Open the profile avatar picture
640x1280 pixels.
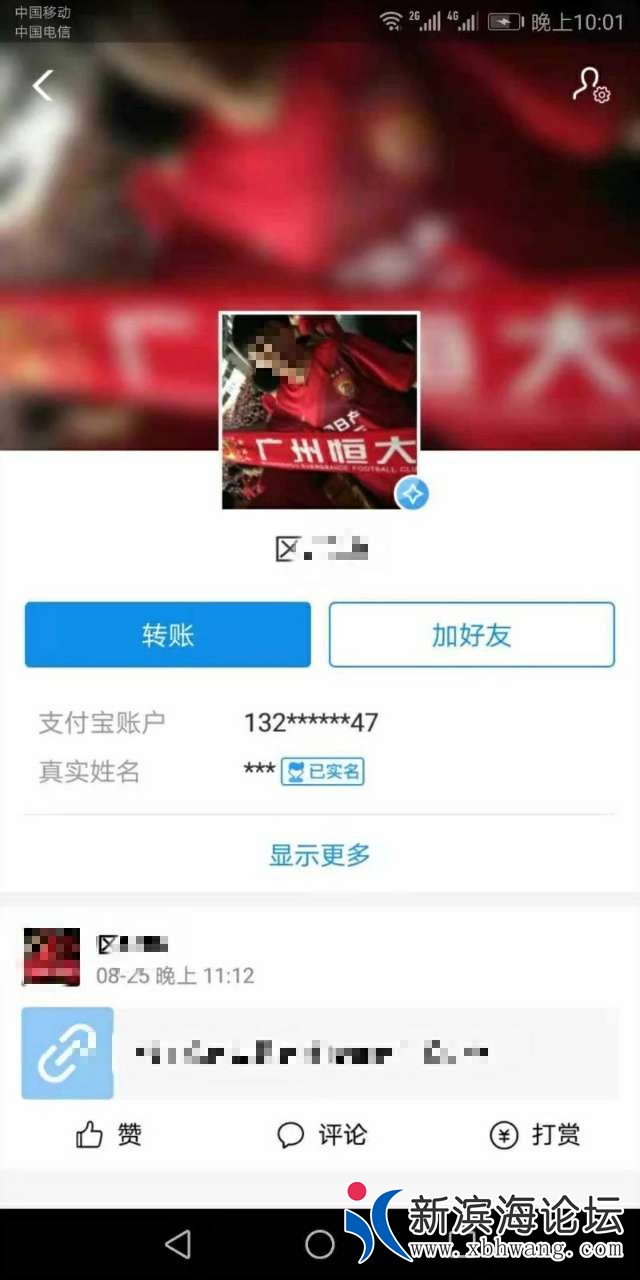point(320,411)
